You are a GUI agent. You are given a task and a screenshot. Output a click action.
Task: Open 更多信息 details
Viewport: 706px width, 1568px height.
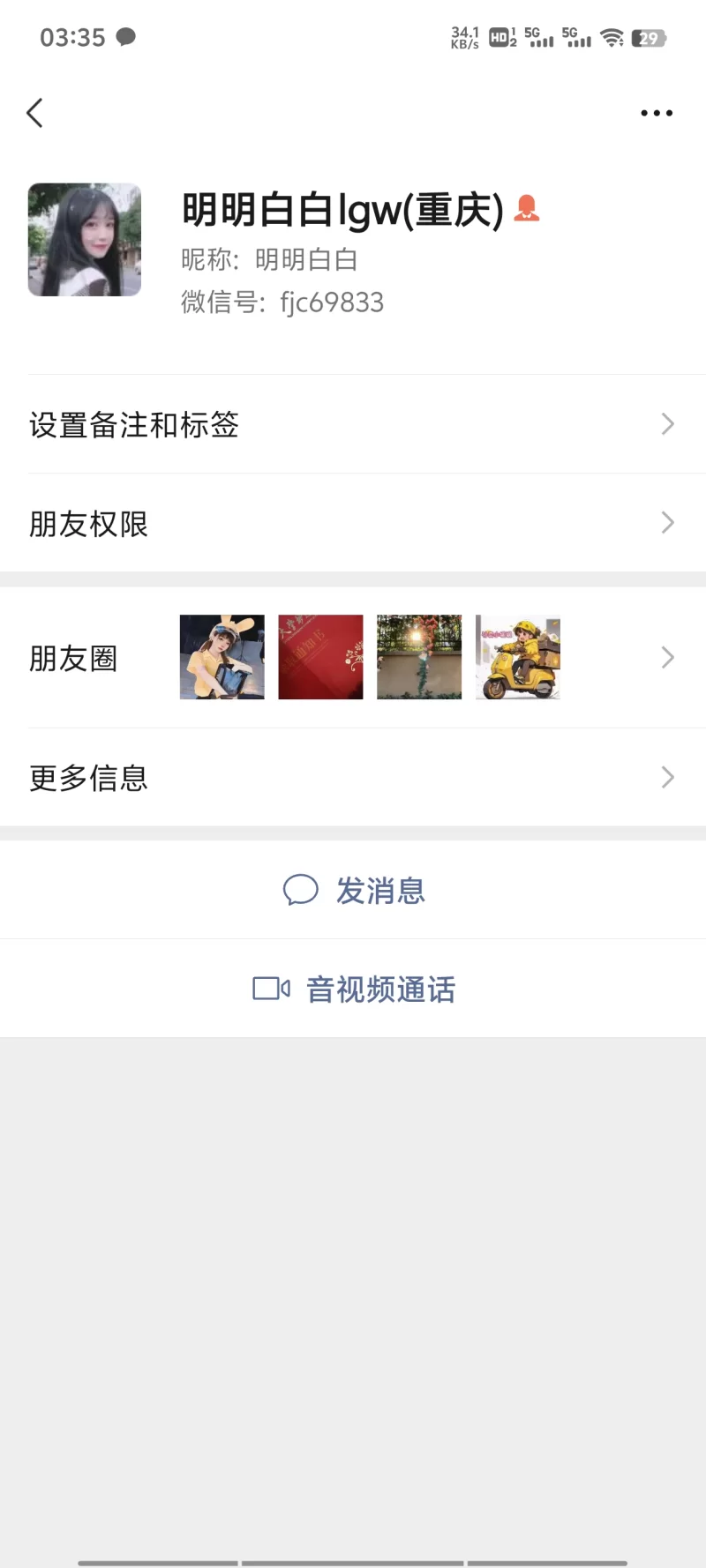coord(353,778)
